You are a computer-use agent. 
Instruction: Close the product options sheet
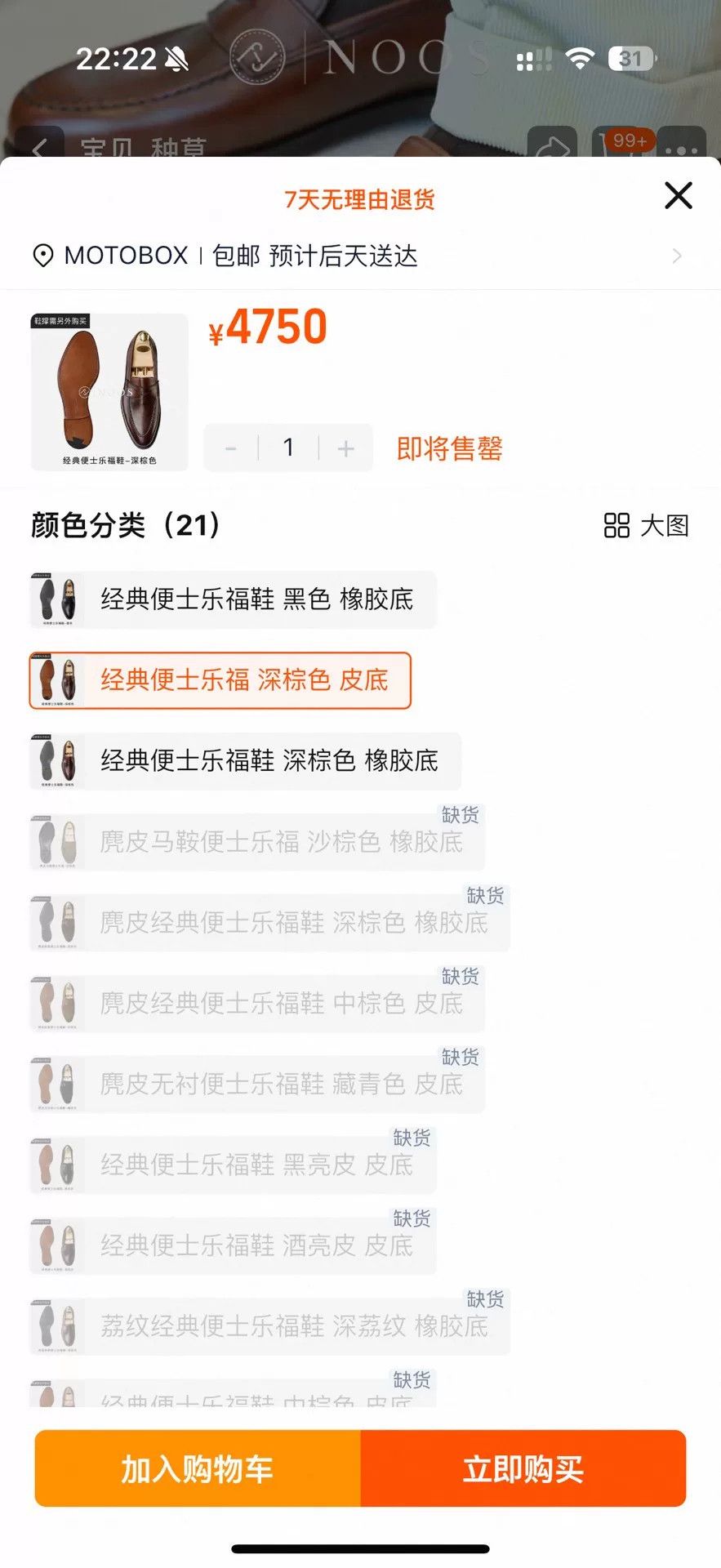[x=678, y=196]
